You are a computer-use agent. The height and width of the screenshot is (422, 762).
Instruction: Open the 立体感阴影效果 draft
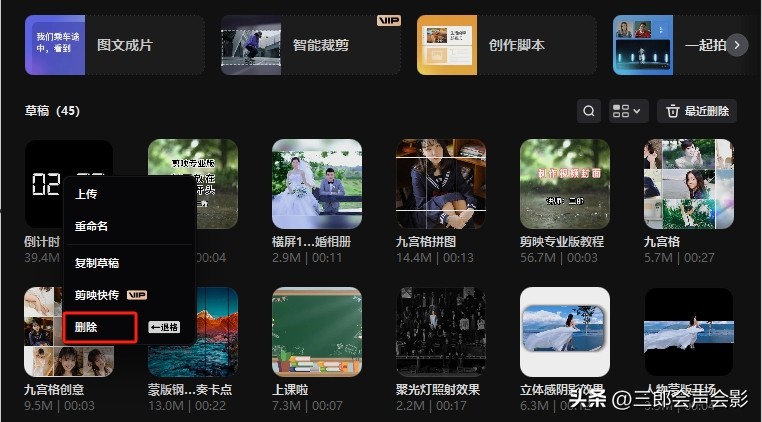coord(565,332)
